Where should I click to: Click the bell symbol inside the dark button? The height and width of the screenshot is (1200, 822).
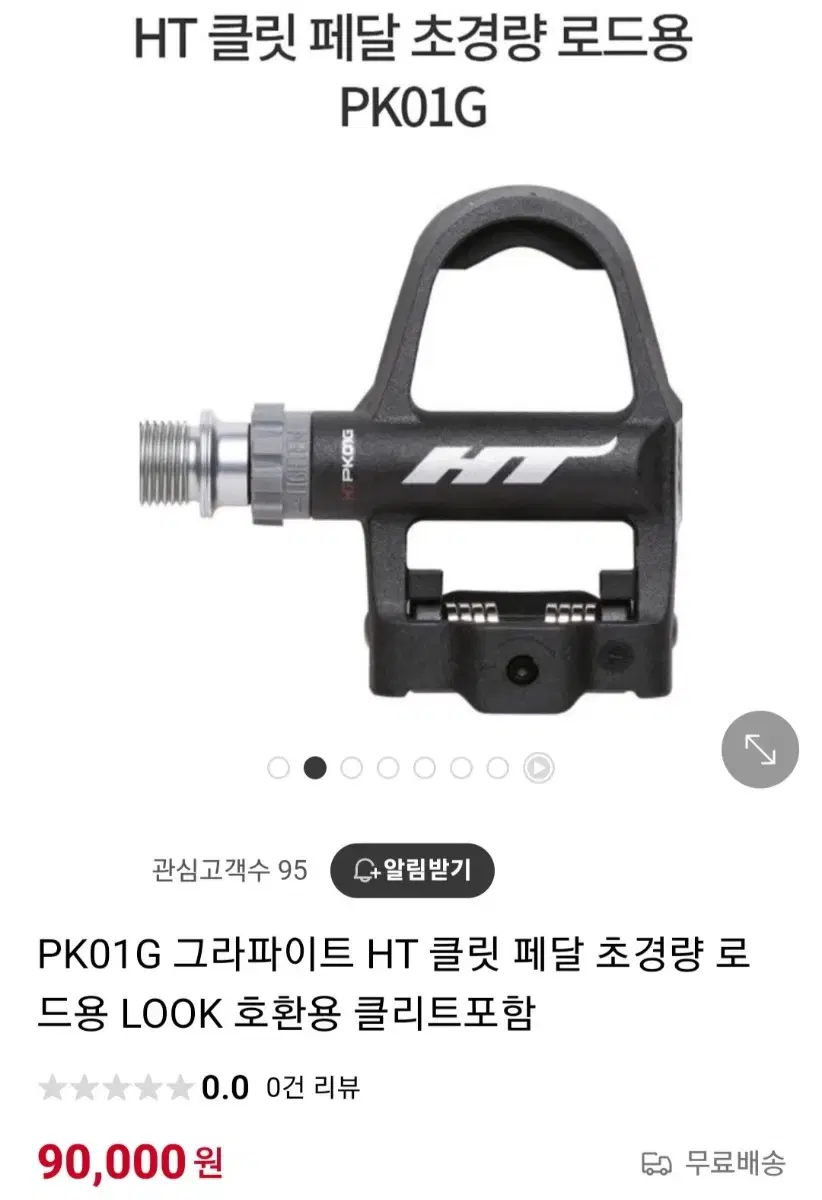point(365,869)
